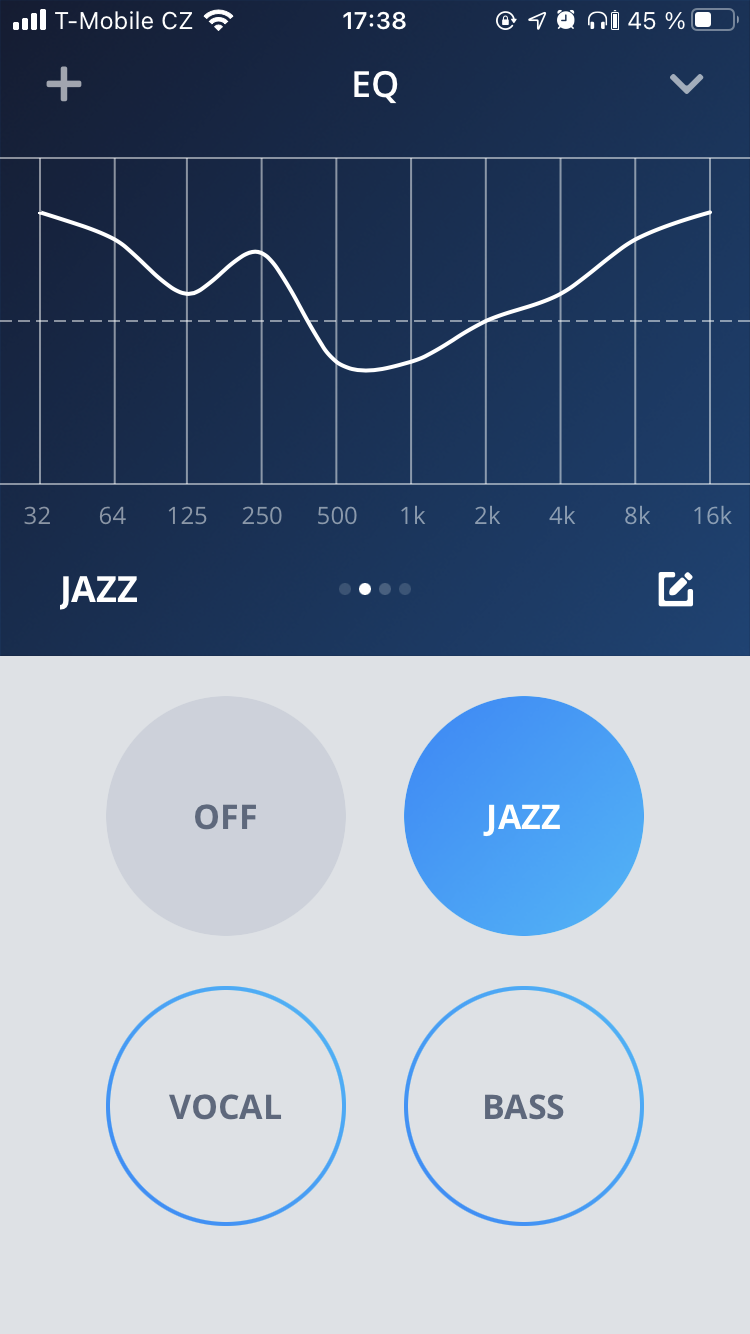Turn the equalizer OFF
This screenshot has width=750, height=1334.
(x=226, y=816)
